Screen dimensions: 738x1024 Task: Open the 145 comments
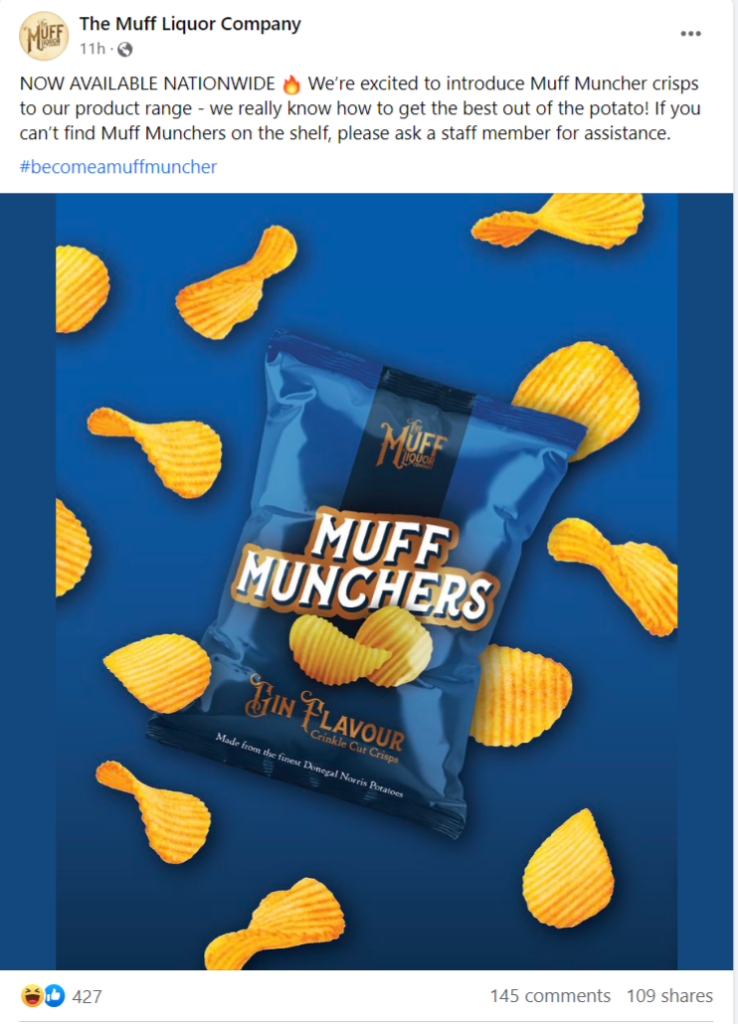(550, 996)
